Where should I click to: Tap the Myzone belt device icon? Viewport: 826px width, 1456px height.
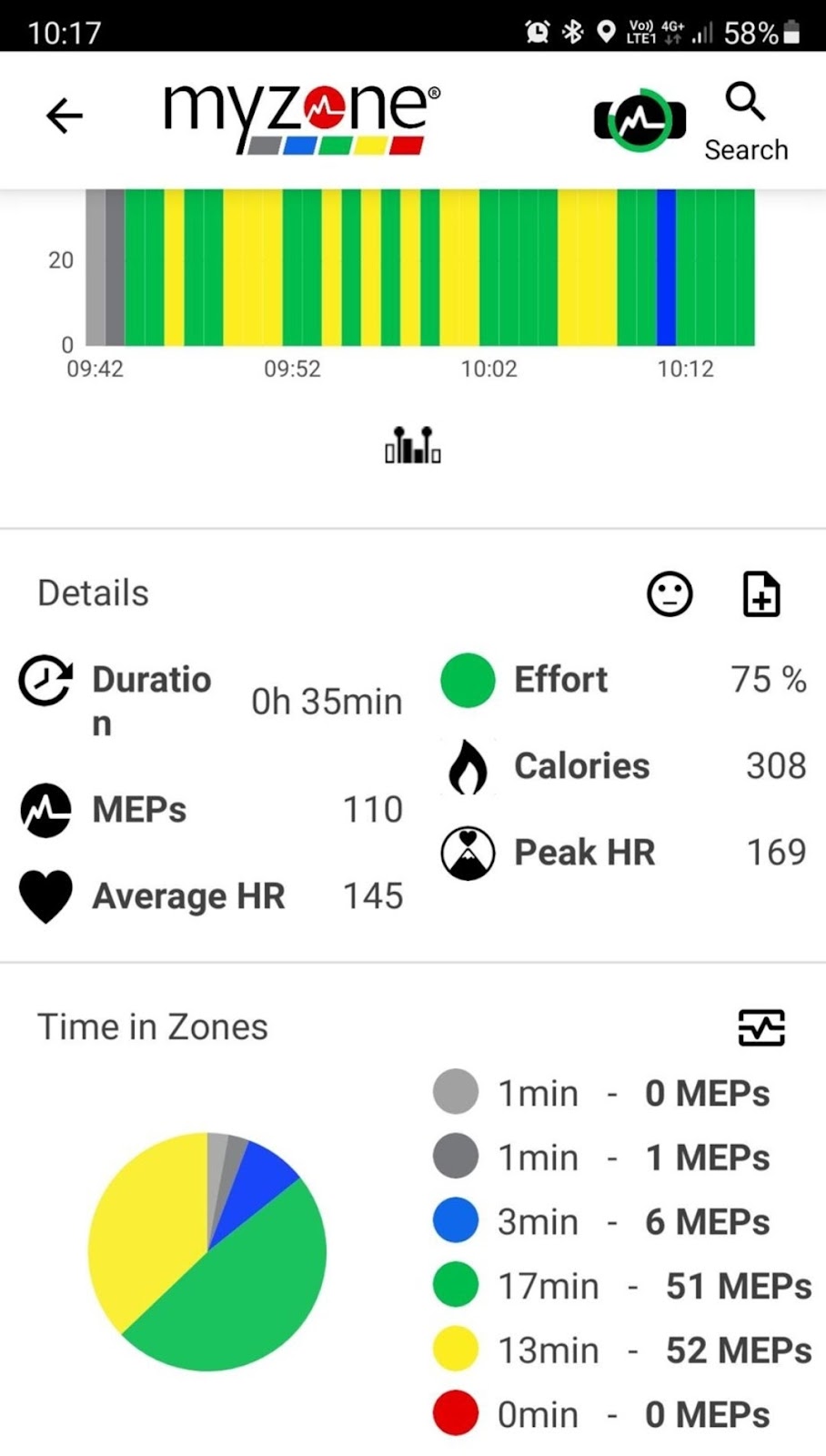point(640,120)
